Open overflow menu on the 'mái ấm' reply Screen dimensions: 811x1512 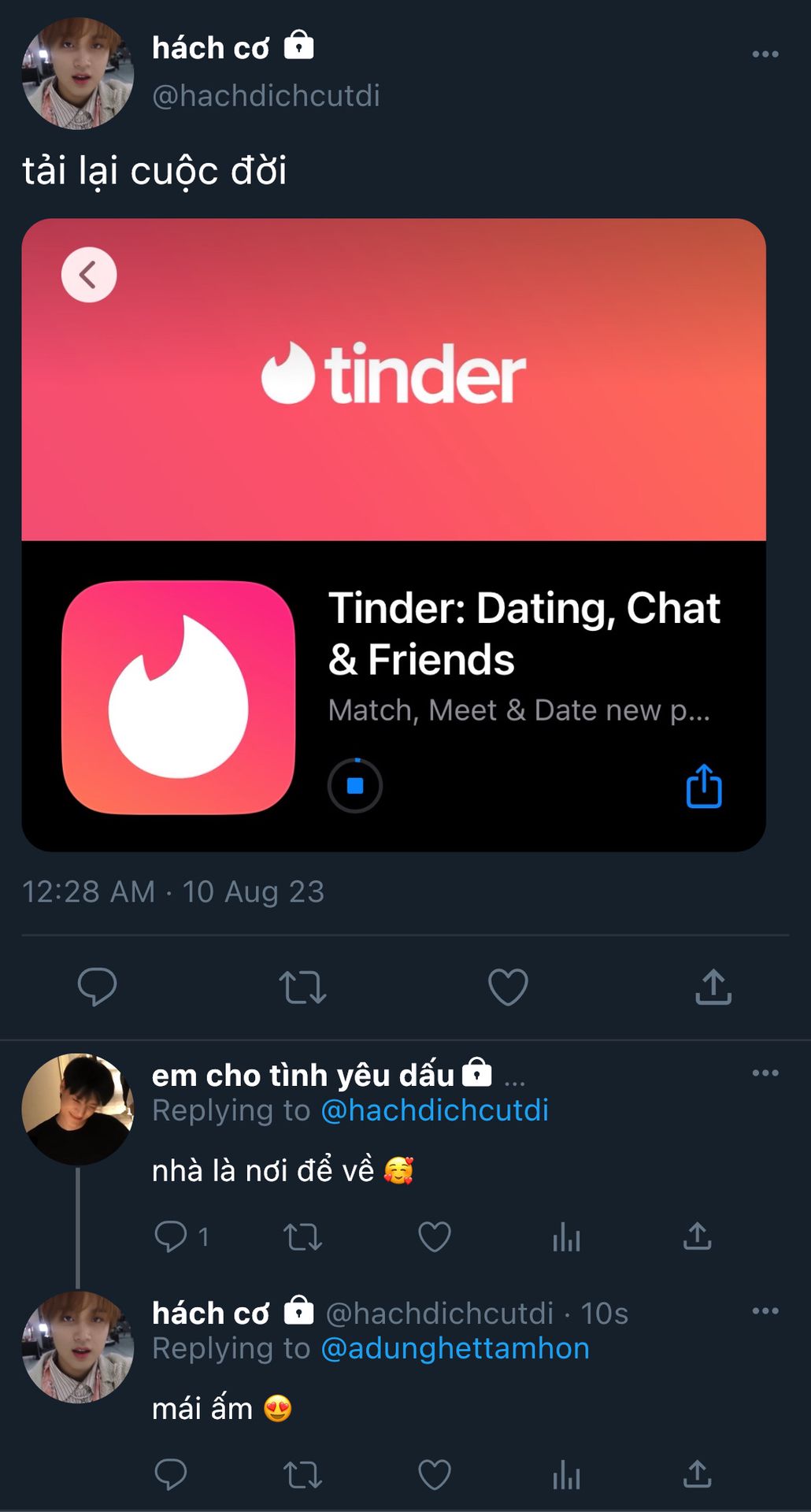coord(765,1311)
